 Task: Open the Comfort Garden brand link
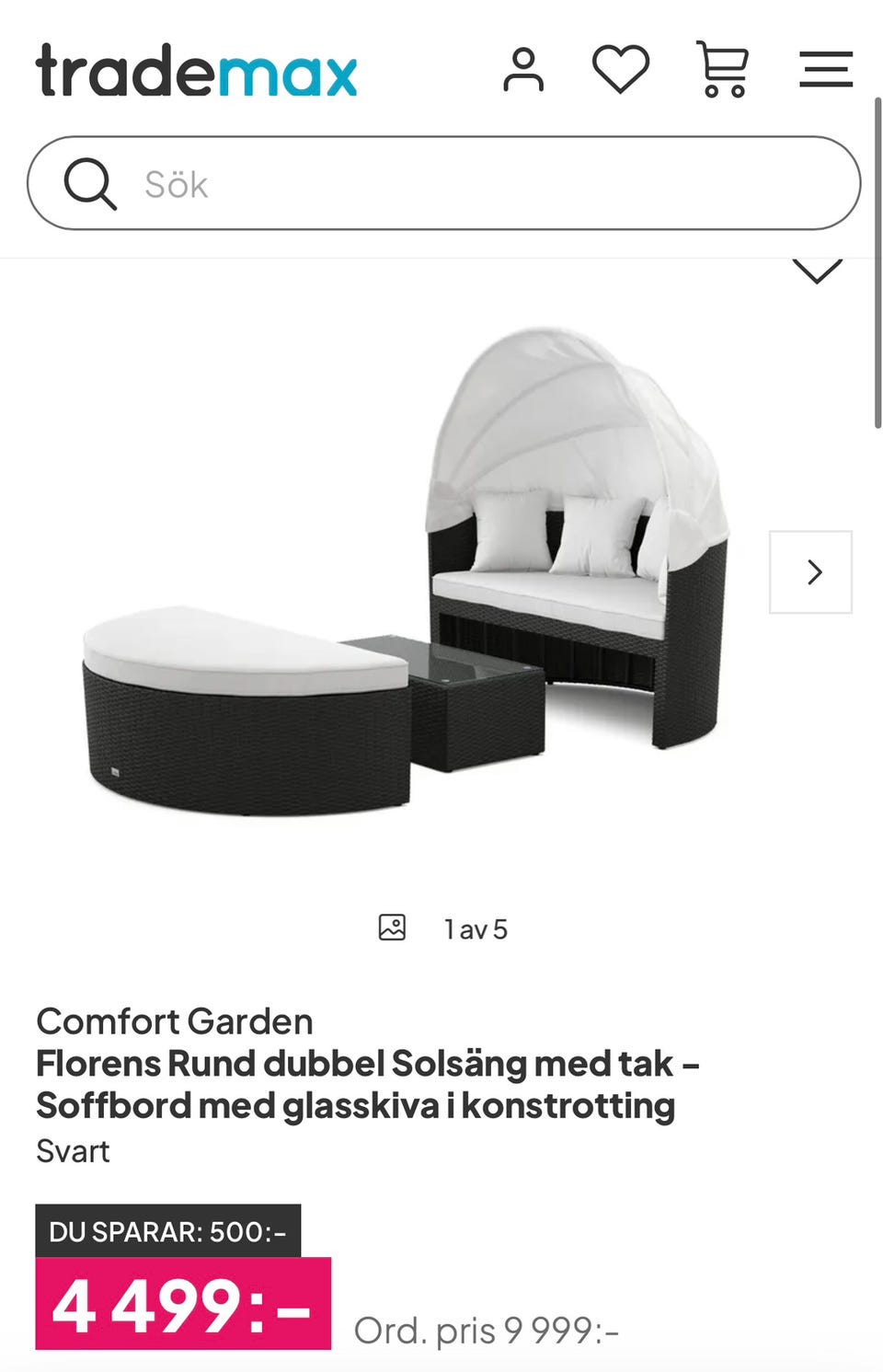click(175, 1021)
